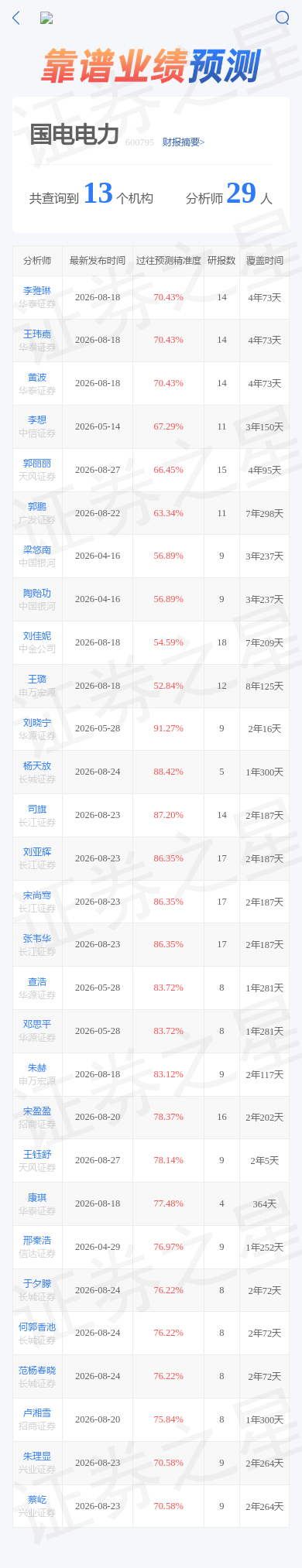Viewport: 302px width, 1568px height.
Task: Open the search icon in the top bar
Action: coord(283,18)
